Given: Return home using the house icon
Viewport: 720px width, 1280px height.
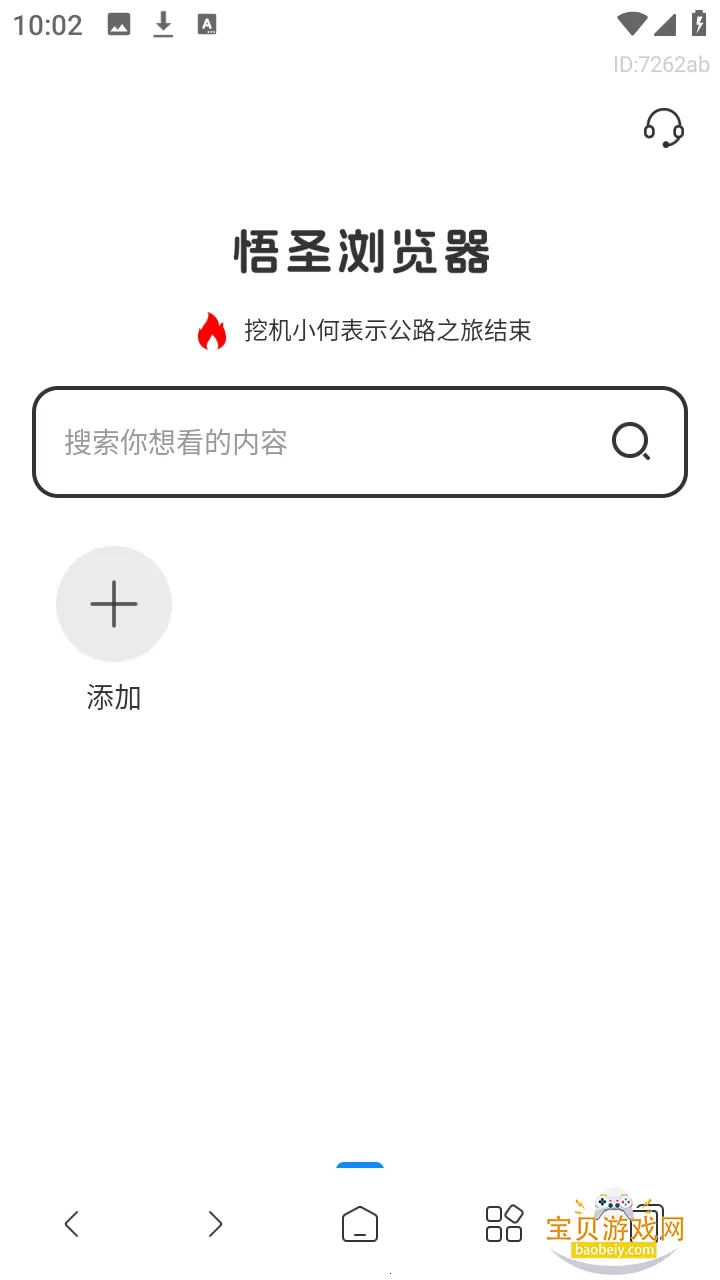Looking at the screenshot, I should pyautogui.click(x=360, y=1223).
